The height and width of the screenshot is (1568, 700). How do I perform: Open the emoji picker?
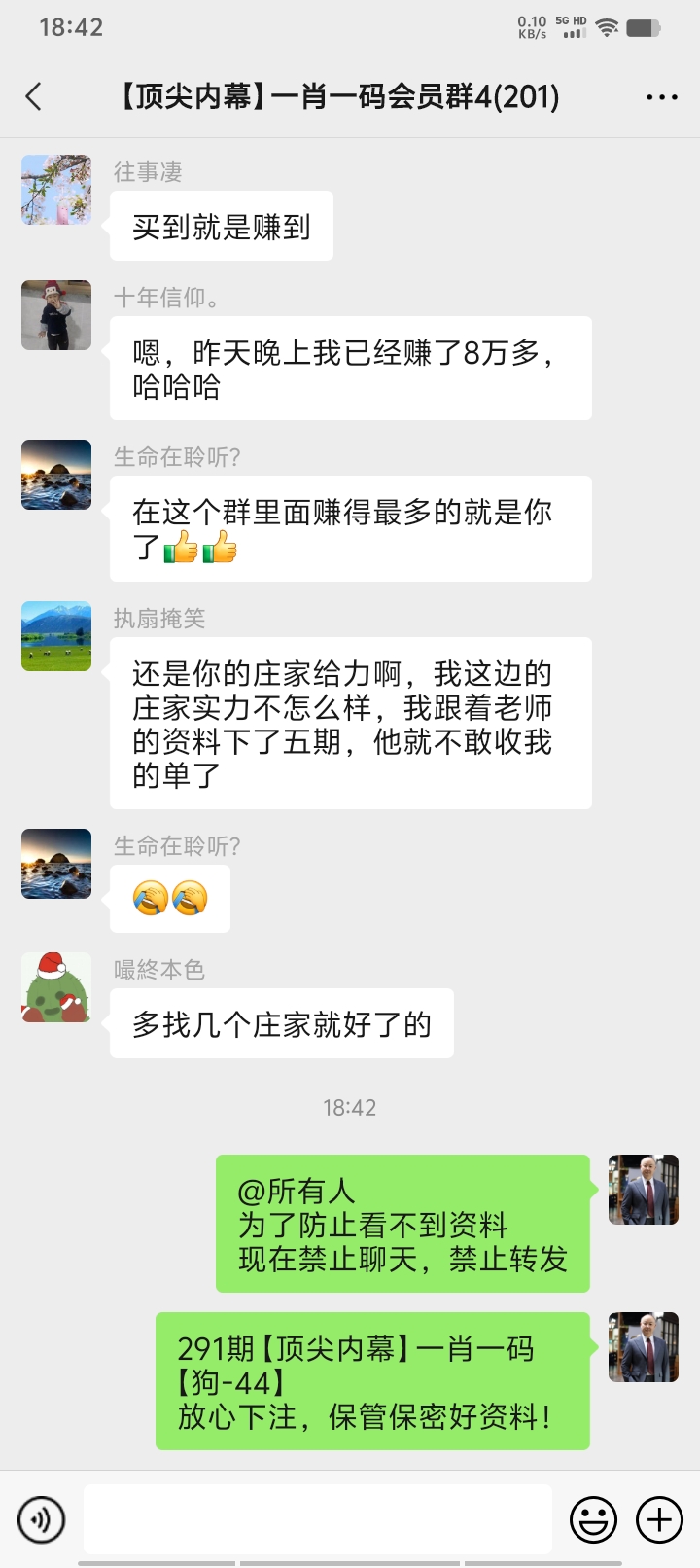(593, 1518)
